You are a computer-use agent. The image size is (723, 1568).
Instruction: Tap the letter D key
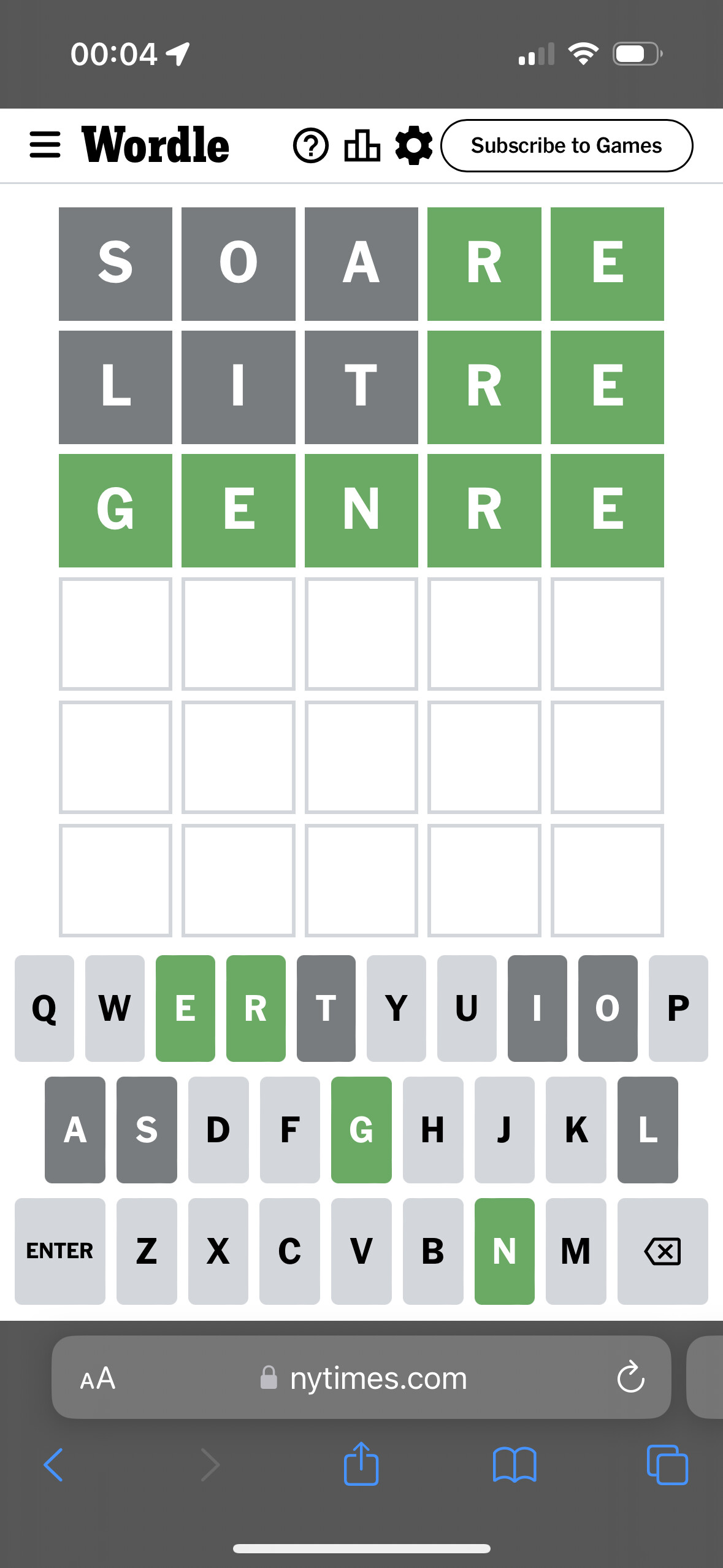click(218, 1129)
